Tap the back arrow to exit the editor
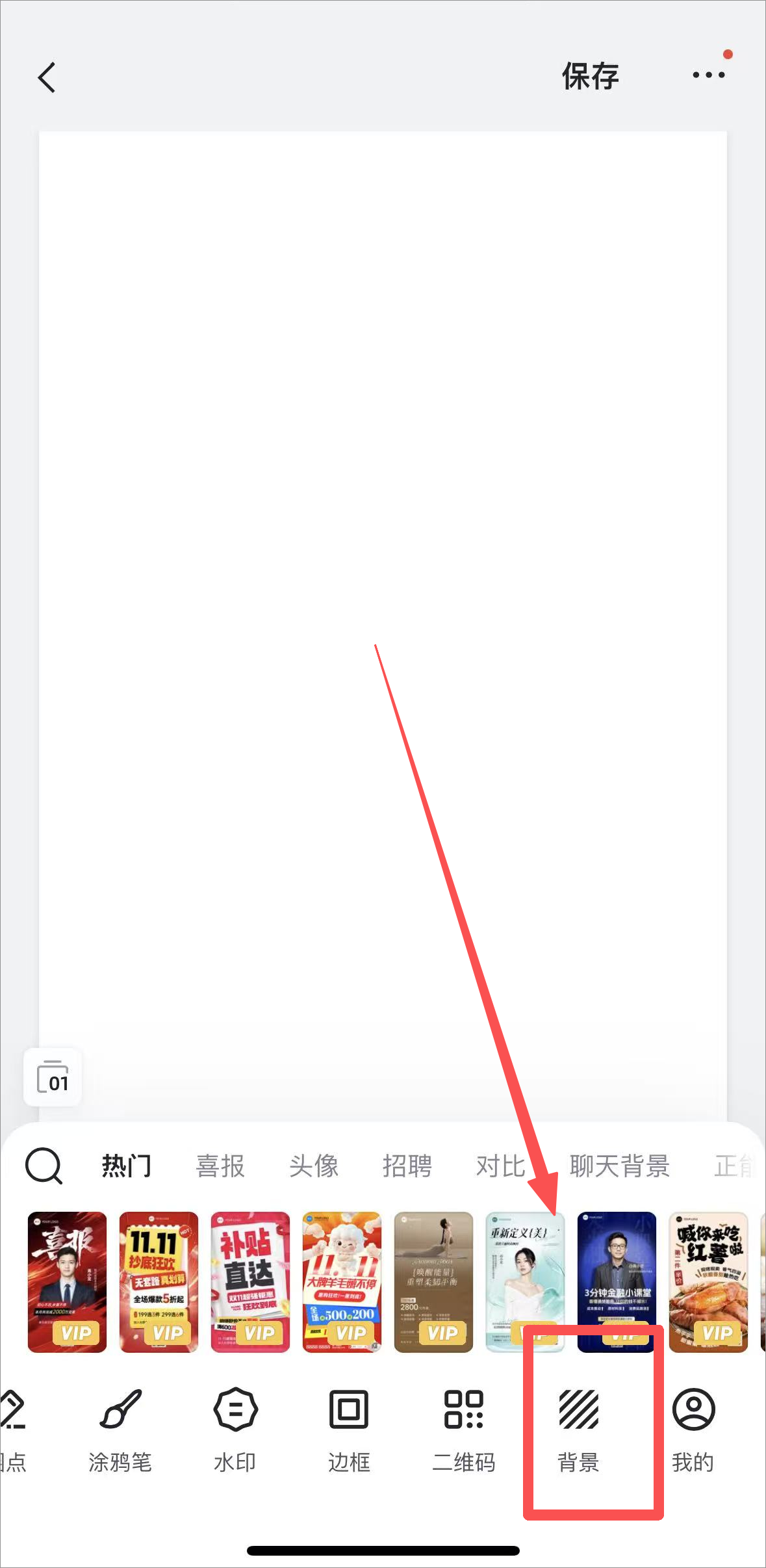 coord(45,77)
